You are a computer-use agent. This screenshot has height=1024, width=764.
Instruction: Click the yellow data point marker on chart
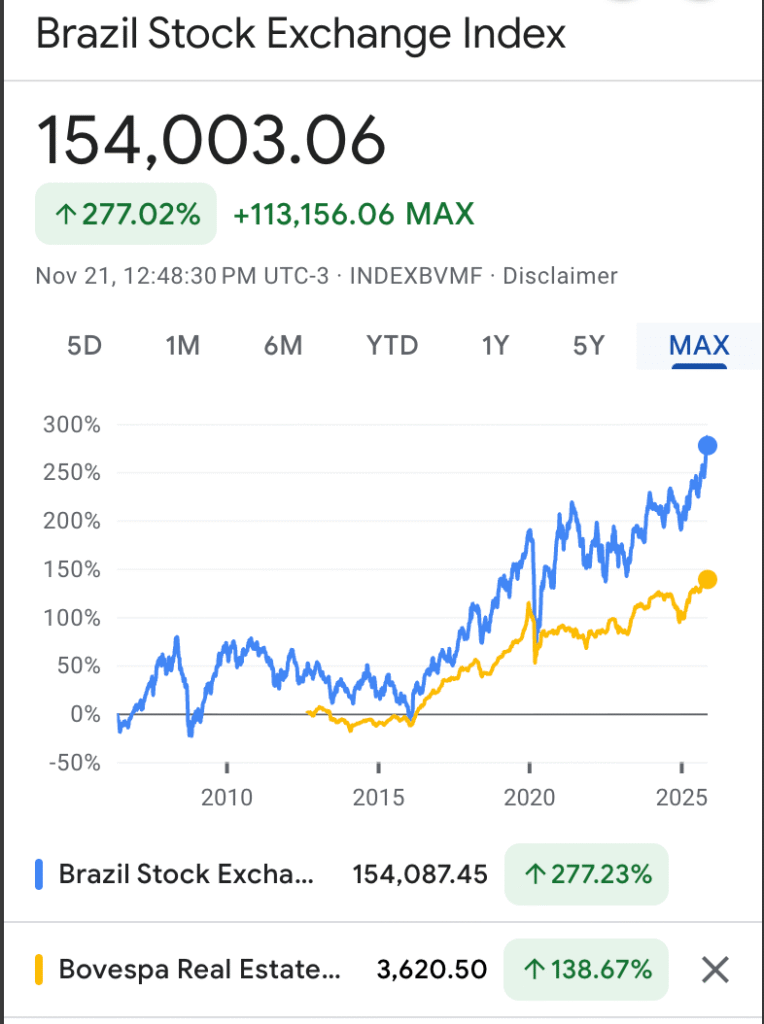708,578
